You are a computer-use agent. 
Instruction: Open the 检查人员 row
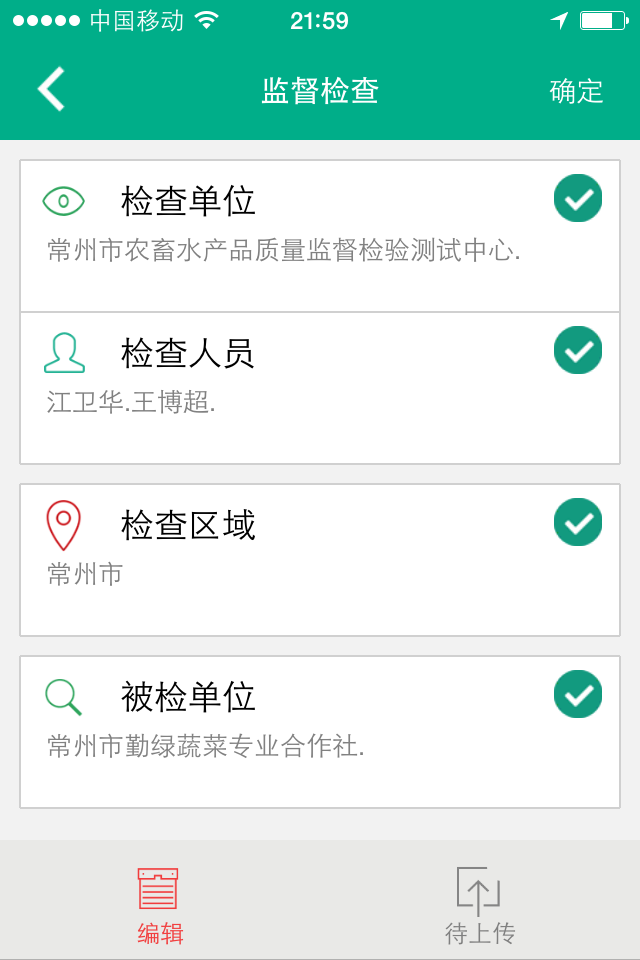pyautogui.click(x=320, y=388)
